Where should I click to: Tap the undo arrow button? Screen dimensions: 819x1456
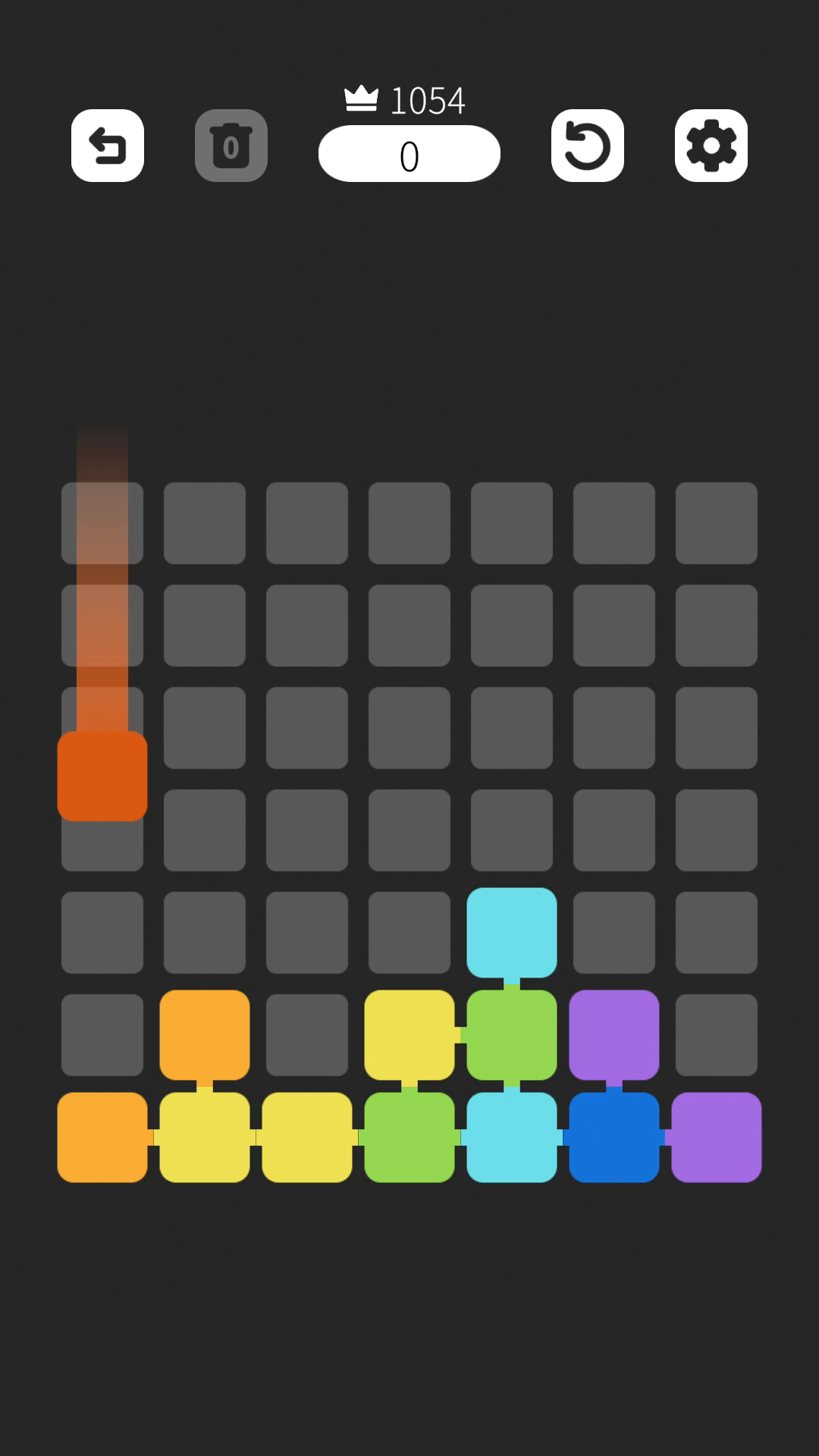click(x=108, y=146)
